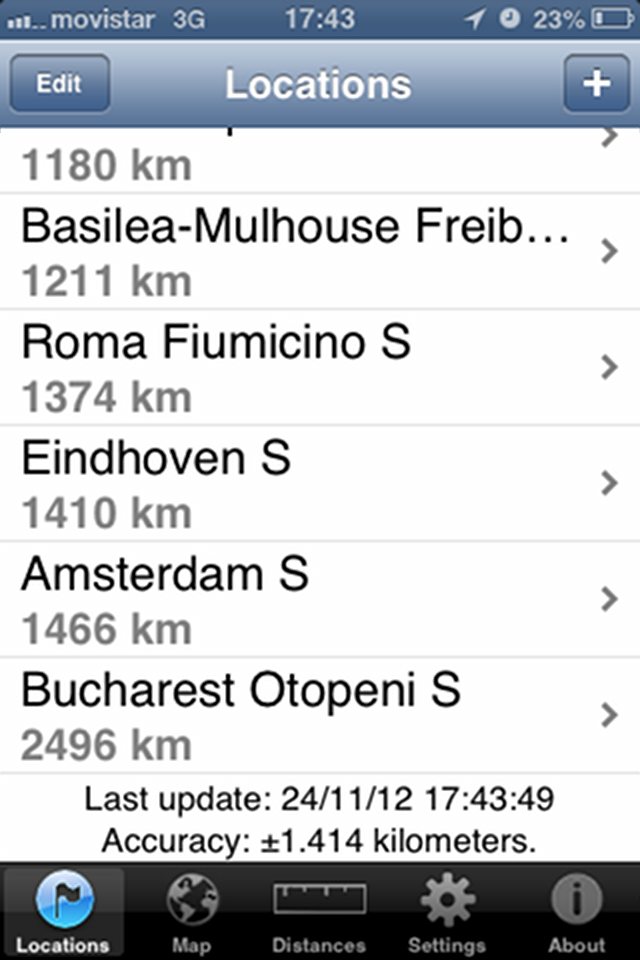The height and width of the screenshot is (960, 640).
Task: Select the Eindhoven S row
Action: [x=320, y=484]
